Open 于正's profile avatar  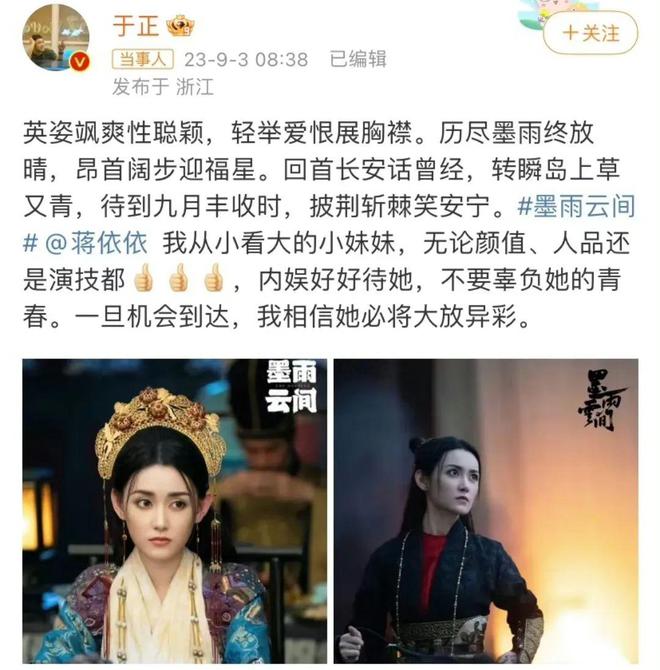coord(56,38)
